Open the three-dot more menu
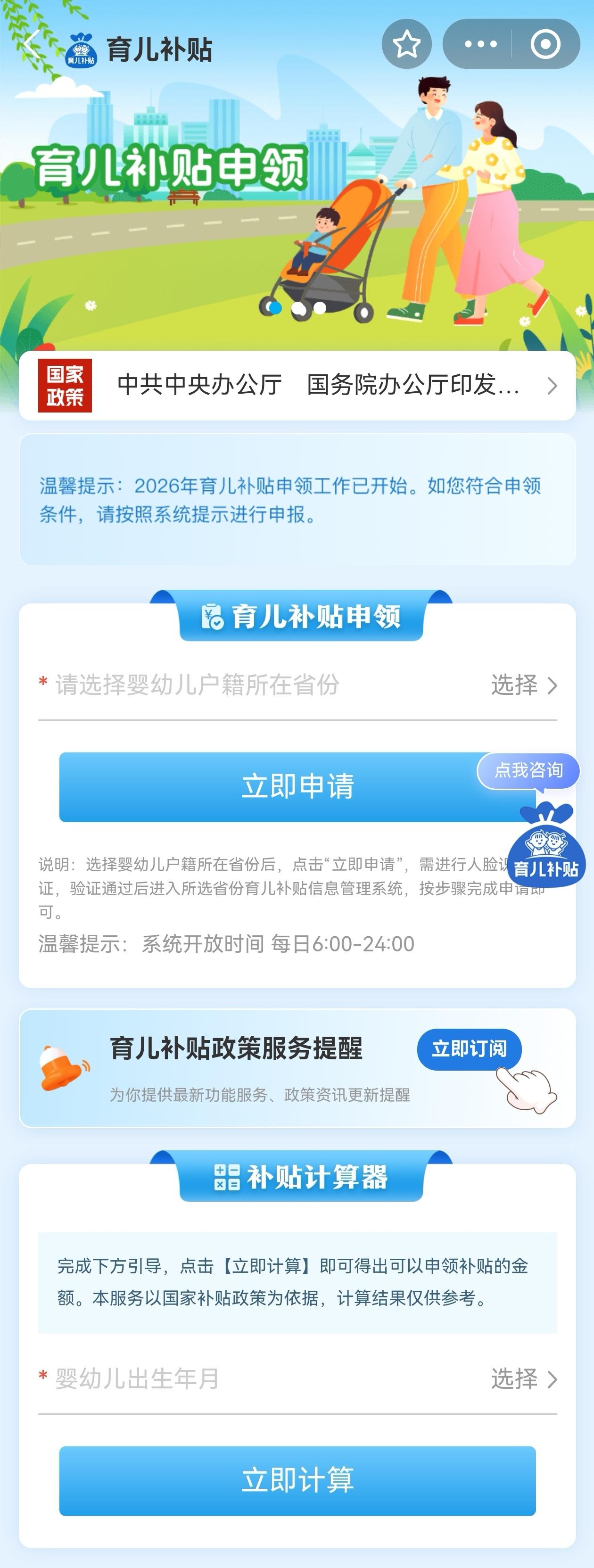The image size is (594, 1568). tap(480, 44)
